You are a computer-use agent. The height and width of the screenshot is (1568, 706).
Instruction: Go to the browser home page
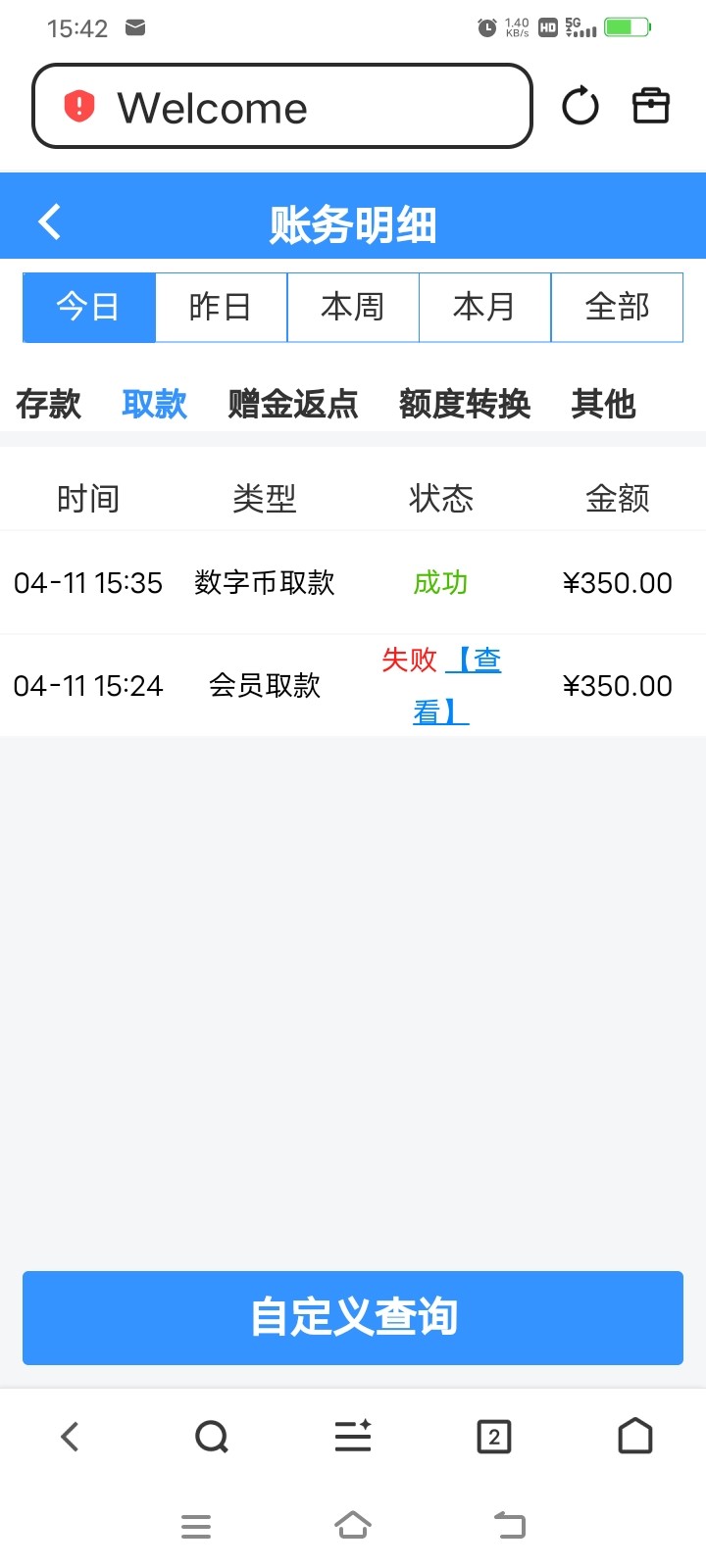pos(634,1437)
